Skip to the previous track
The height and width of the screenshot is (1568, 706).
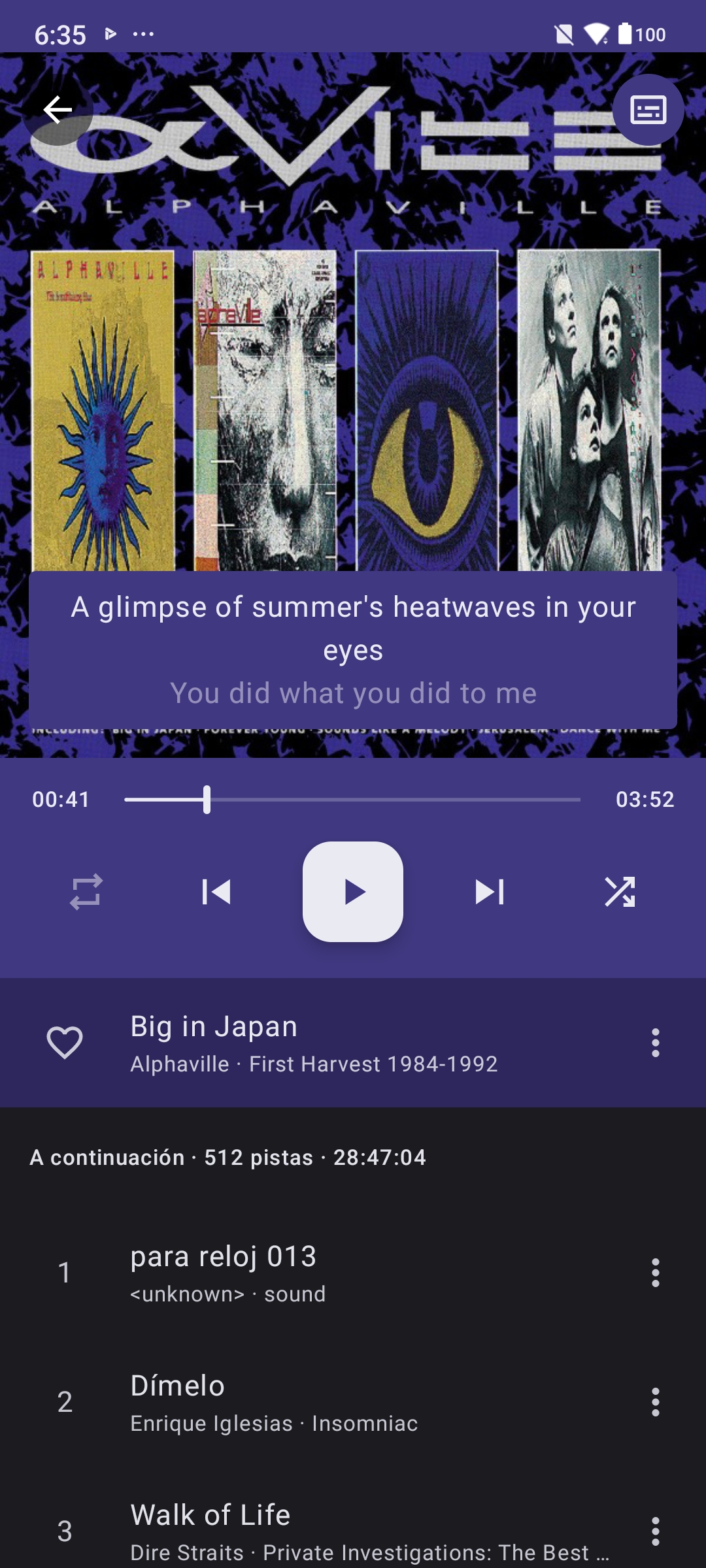click(x=216, y=892)
